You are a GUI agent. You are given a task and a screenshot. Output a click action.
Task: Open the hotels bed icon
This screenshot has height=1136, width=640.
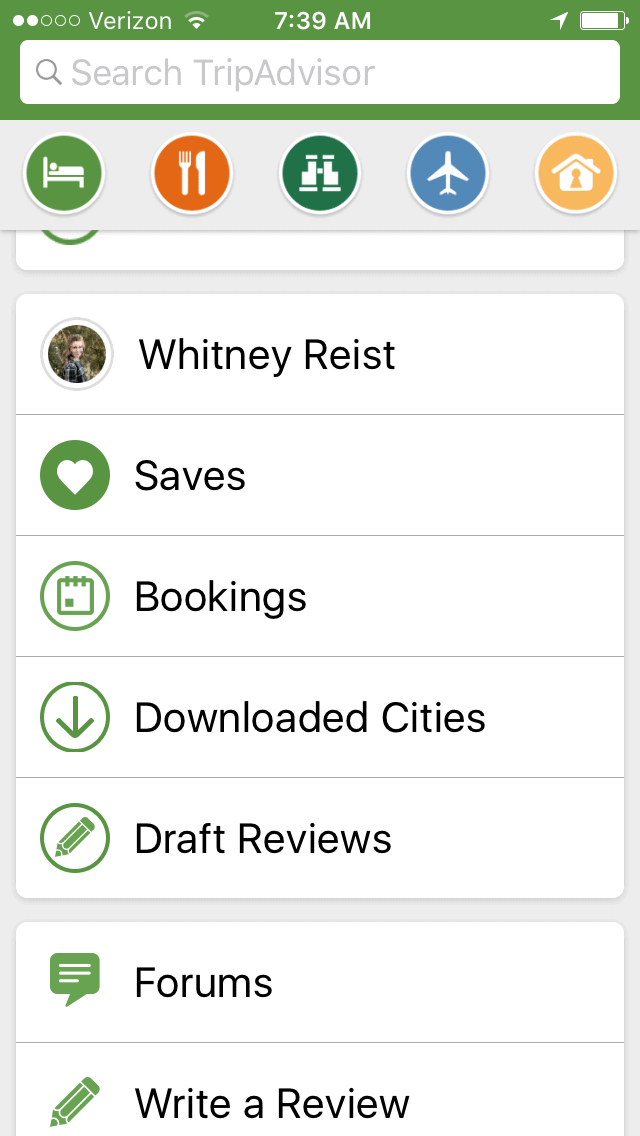64,174
